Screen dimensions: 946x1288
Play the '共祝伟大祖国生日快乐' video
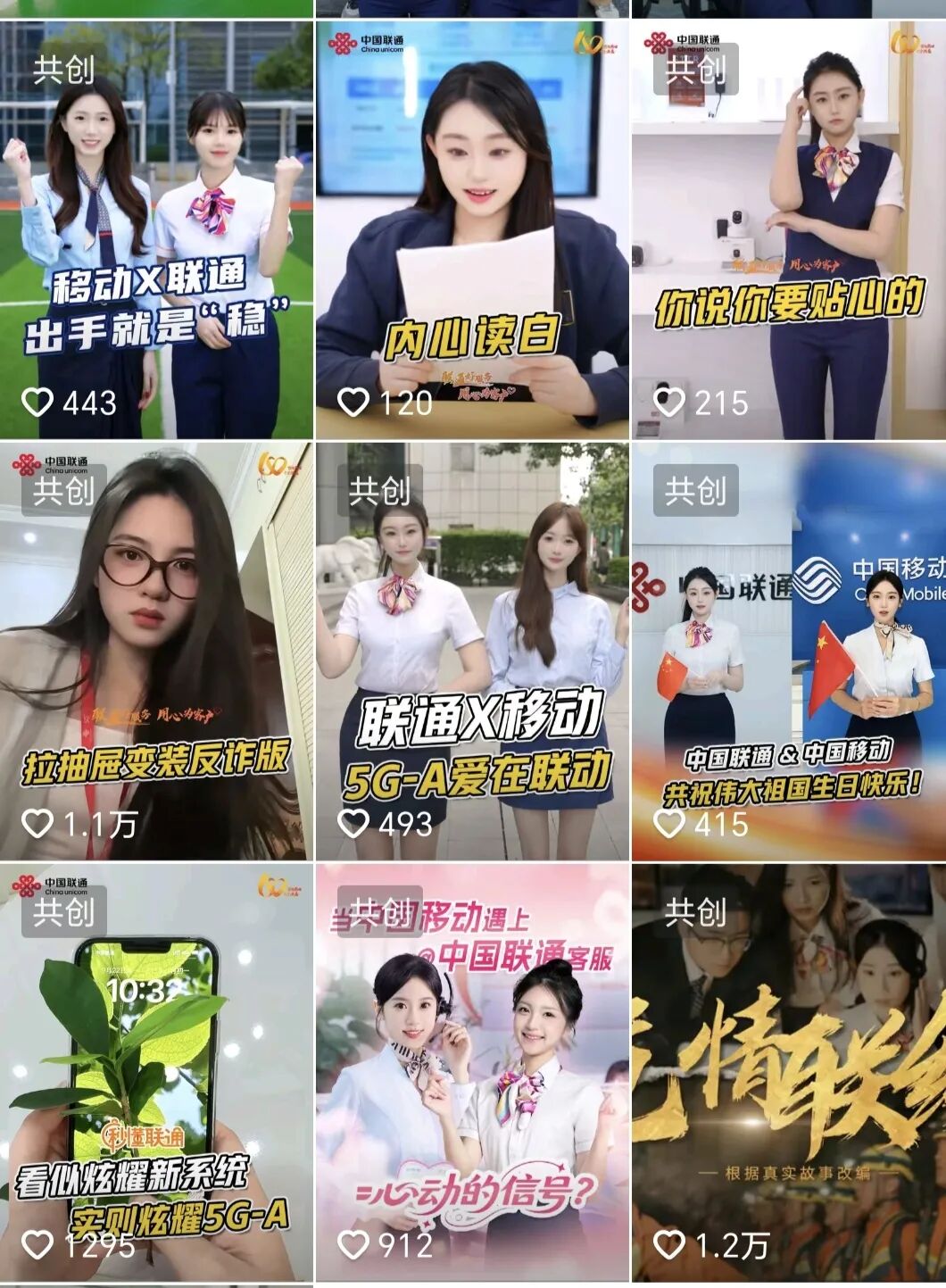789,652
